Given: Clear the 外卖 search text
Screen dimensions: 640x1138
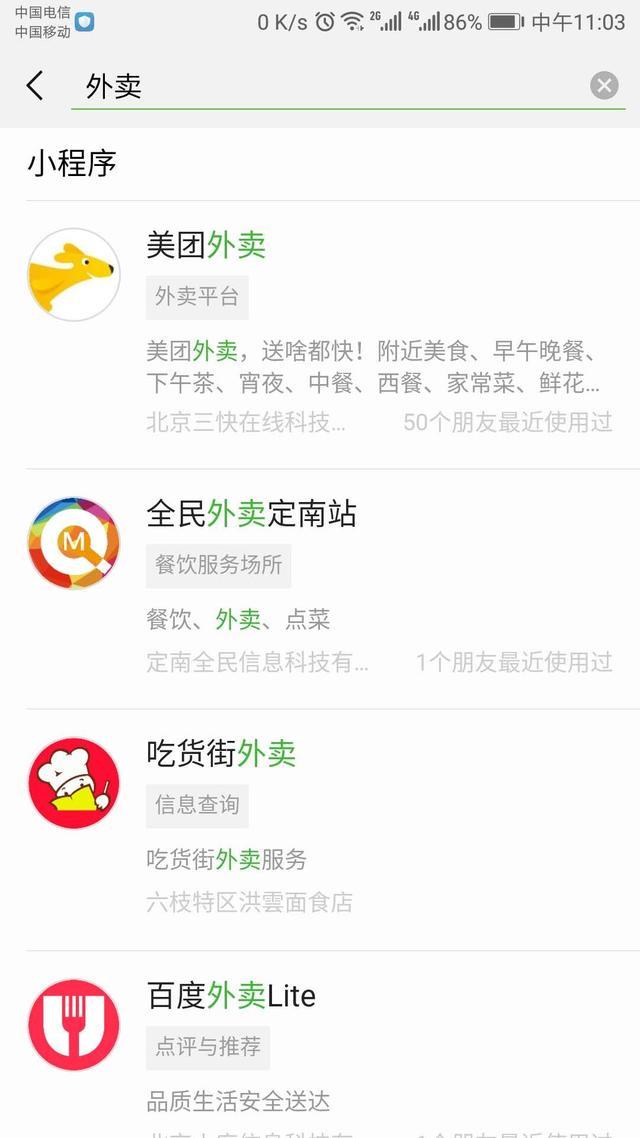Looking at the screenshot, I should 604,86.
